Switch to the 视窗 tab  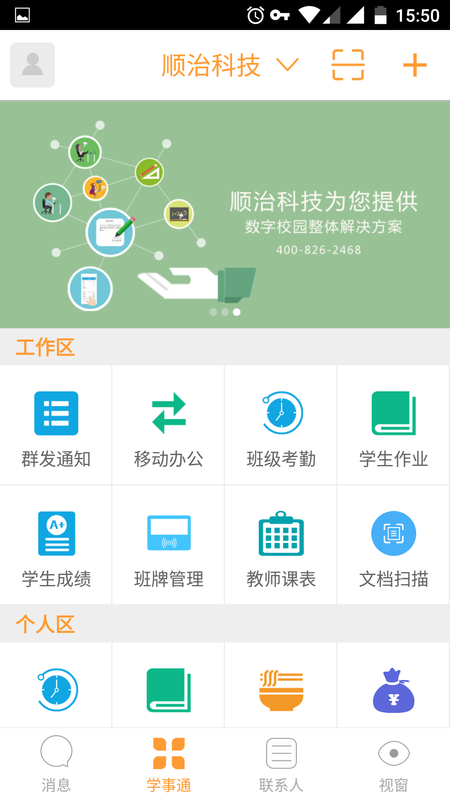393,763
